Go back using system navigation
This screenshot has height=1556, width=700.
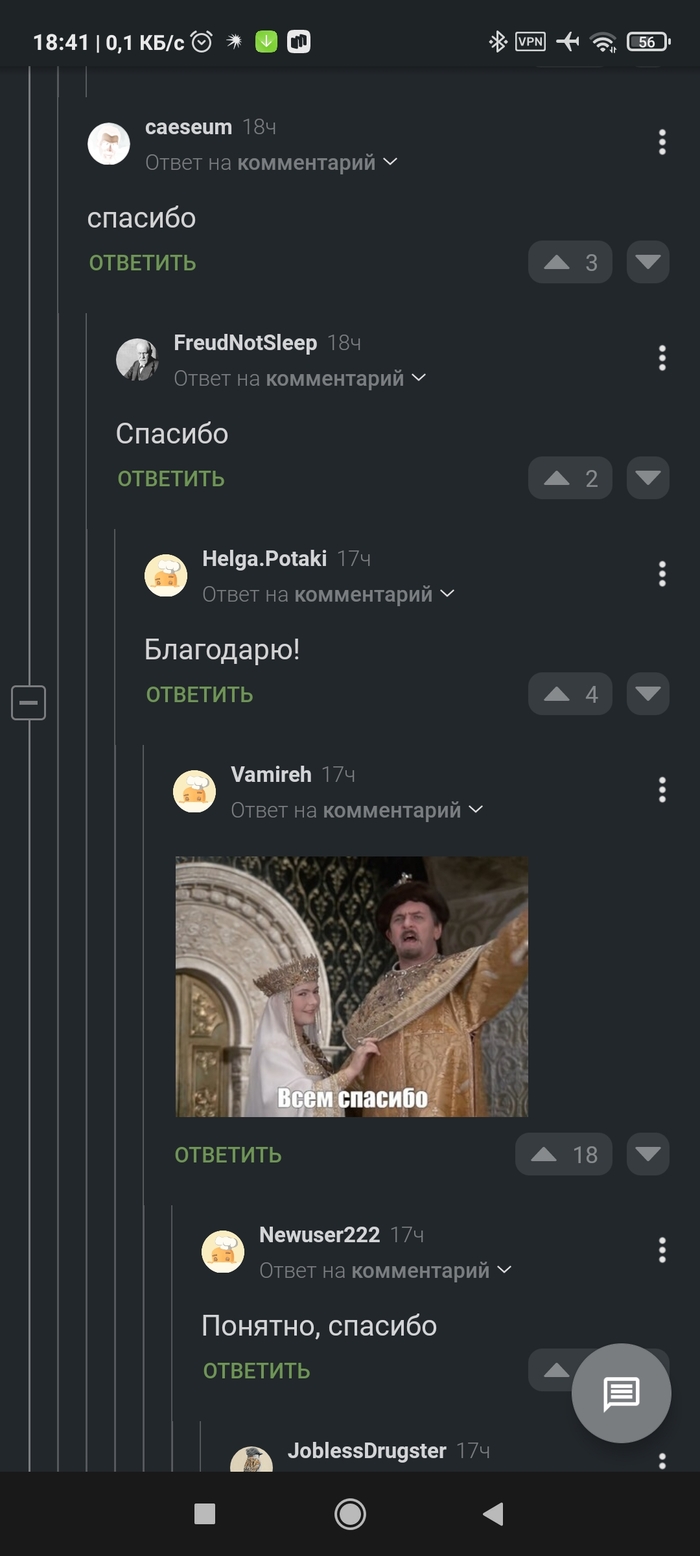(x=492, y=1514)
